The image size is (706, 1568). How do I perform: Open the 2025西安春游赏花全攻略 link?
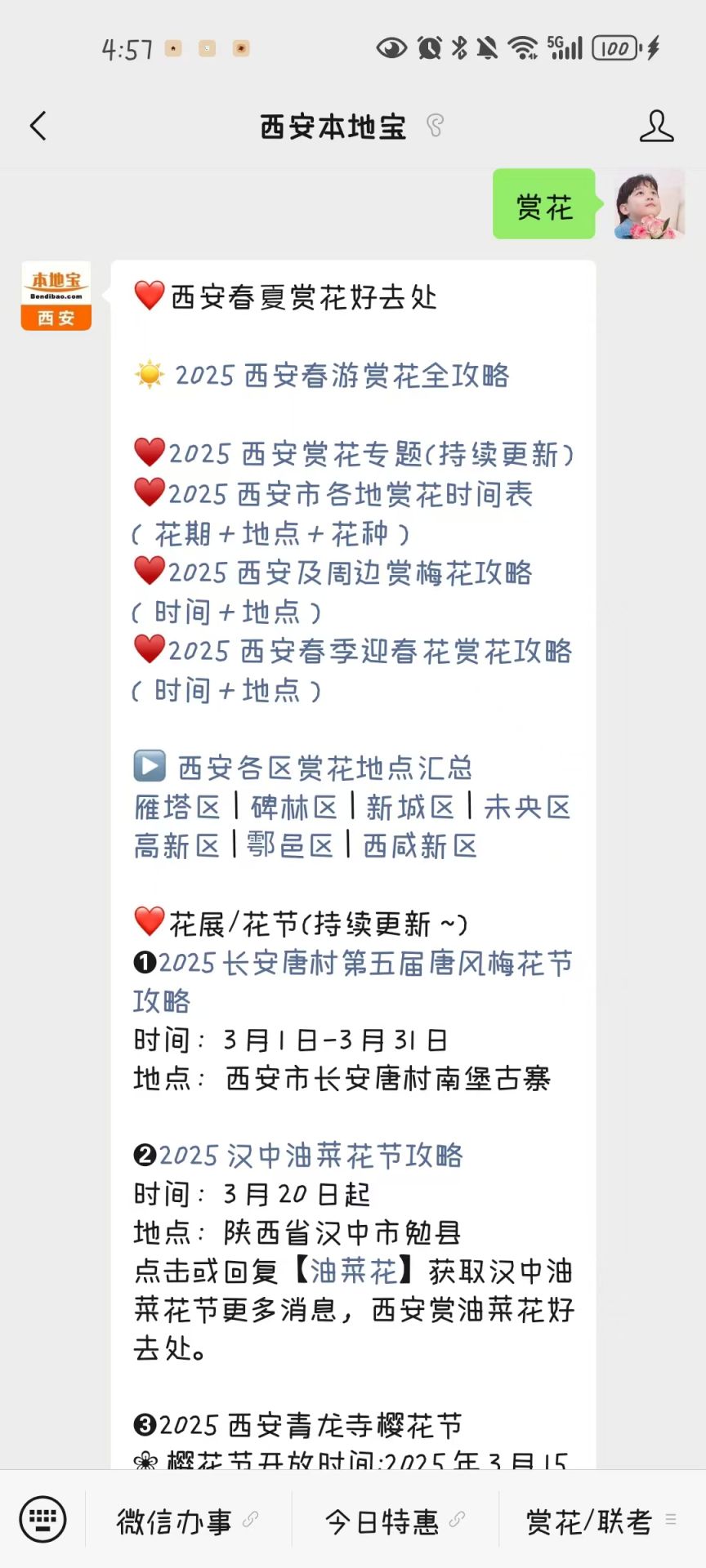(x=342, y=375)
